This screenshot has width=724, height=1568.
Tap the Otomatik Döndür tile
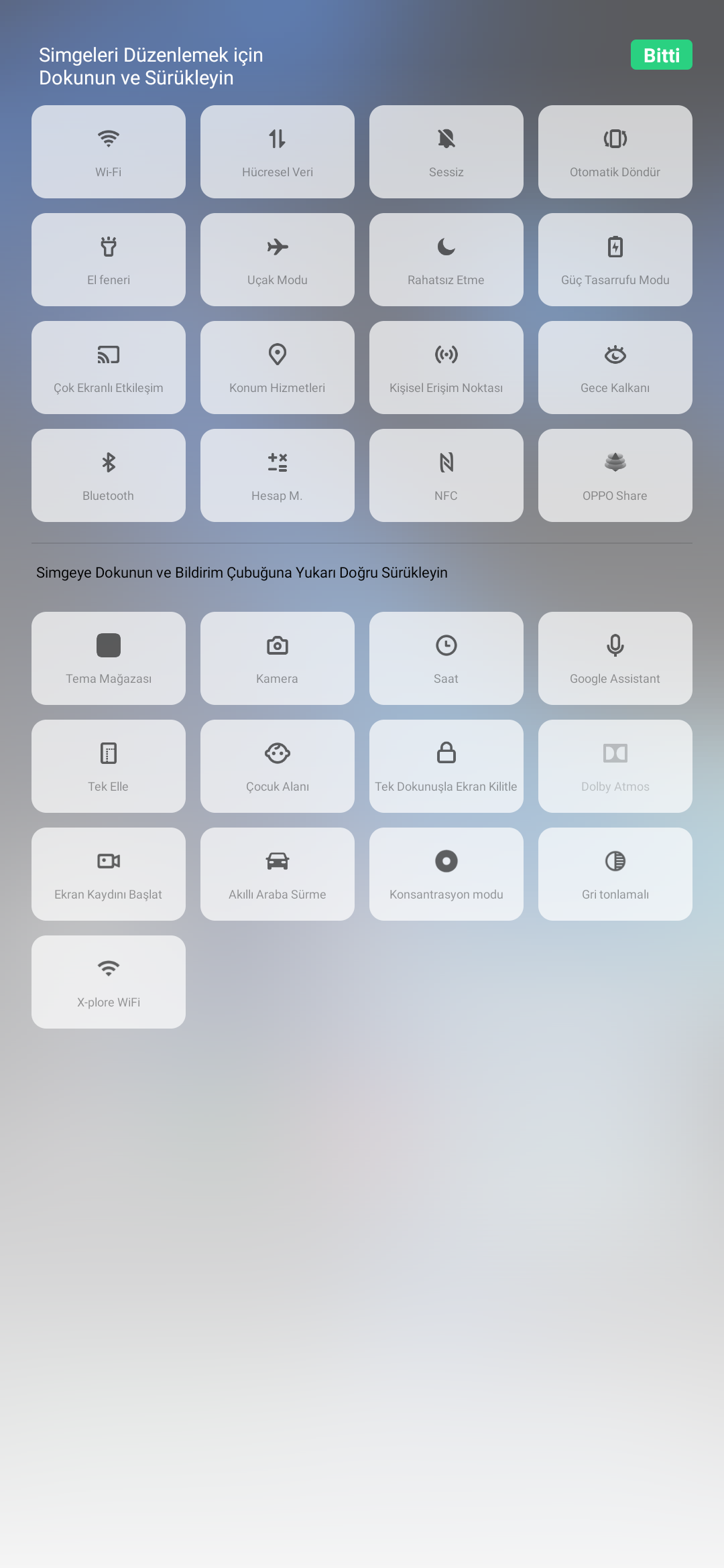(x=615, y=152)
